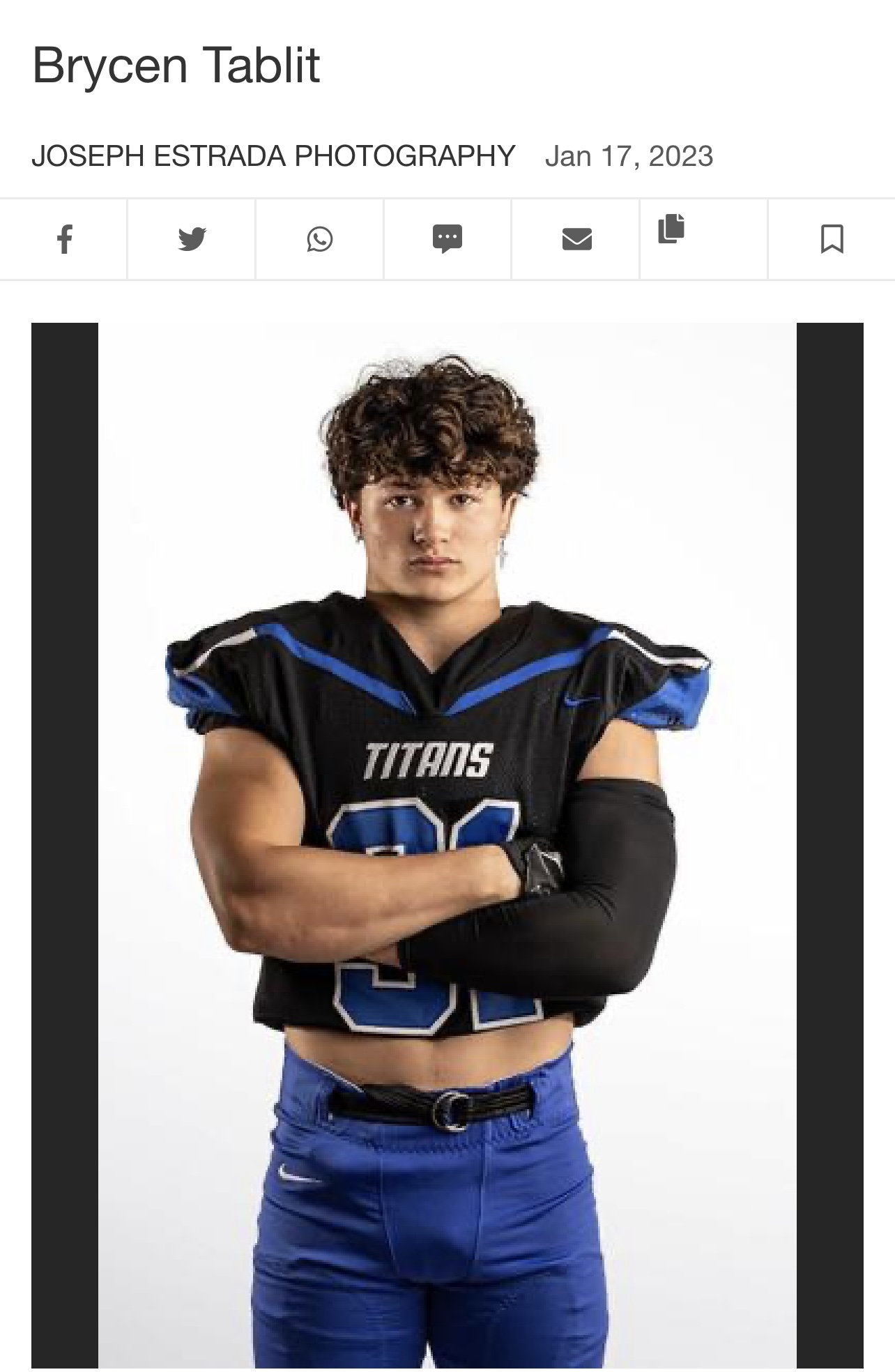Share via SMS message icon
This screenshot has width=895, height=1372.
point(447,239)
